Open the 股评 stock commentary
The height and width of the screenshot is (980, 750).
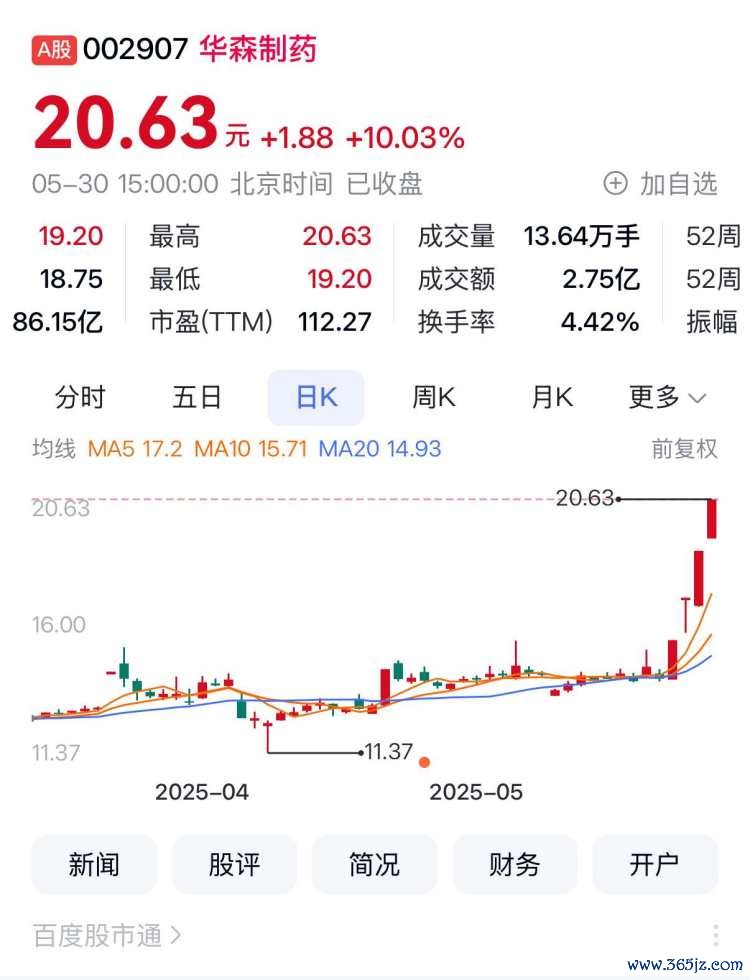click(234, 864)
